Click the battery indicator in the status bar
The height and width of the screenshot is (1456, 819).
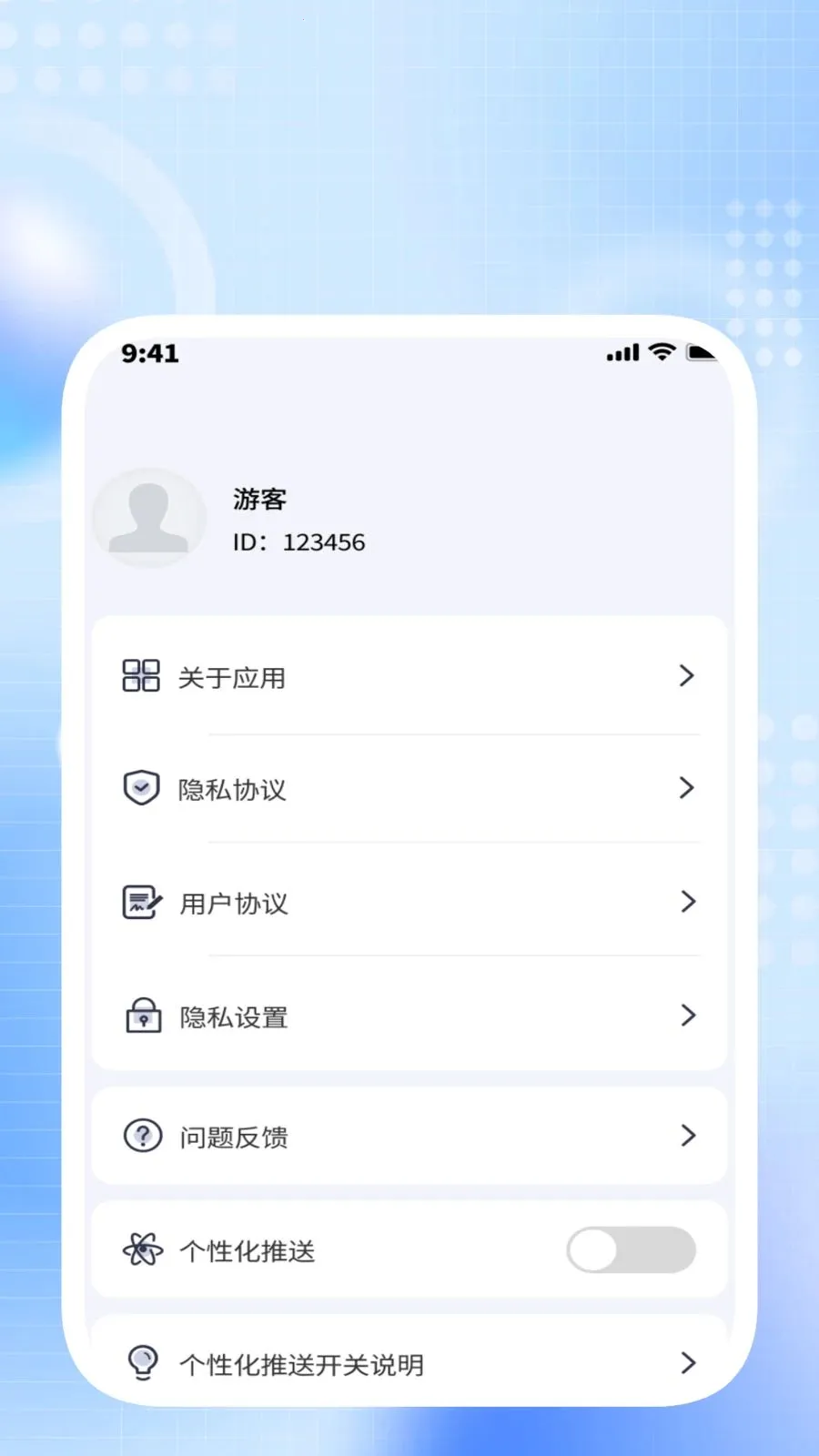[x=702, y=353]
